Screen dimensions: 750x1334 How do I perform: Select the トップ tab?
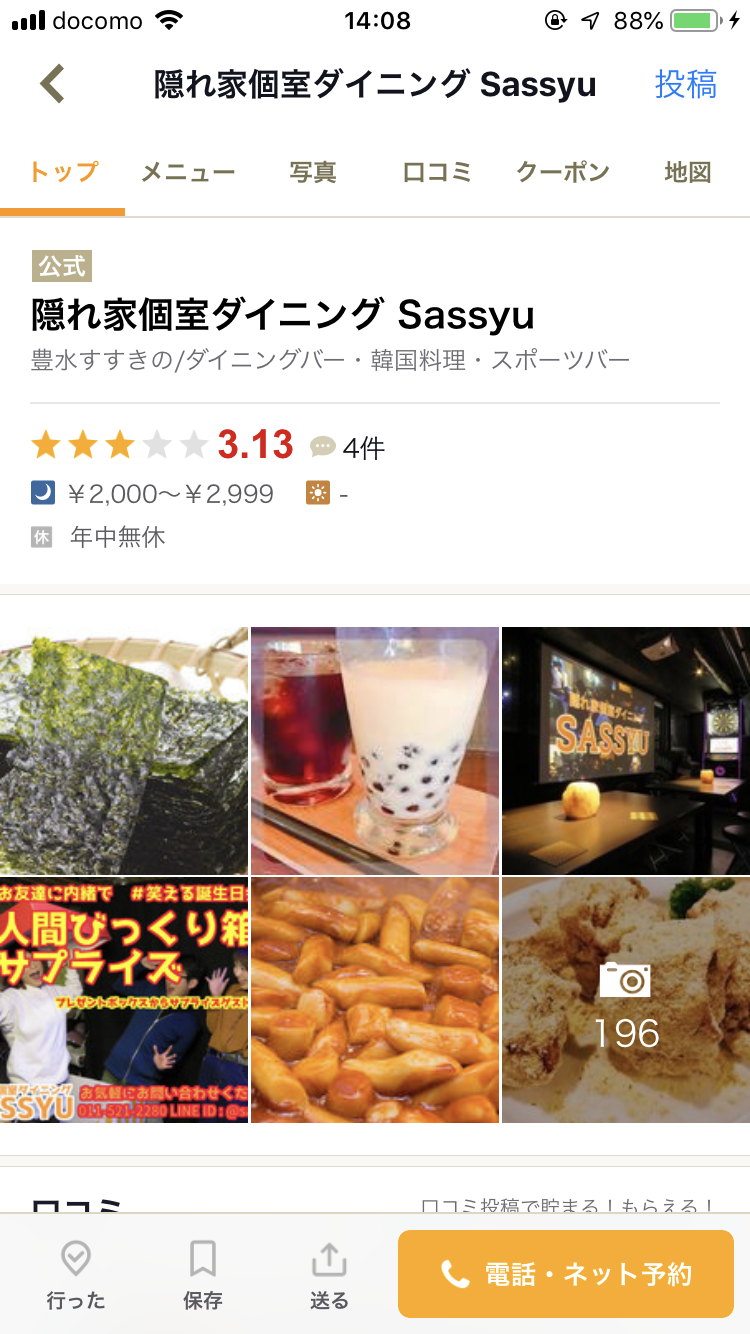click(x=63, y=172)
